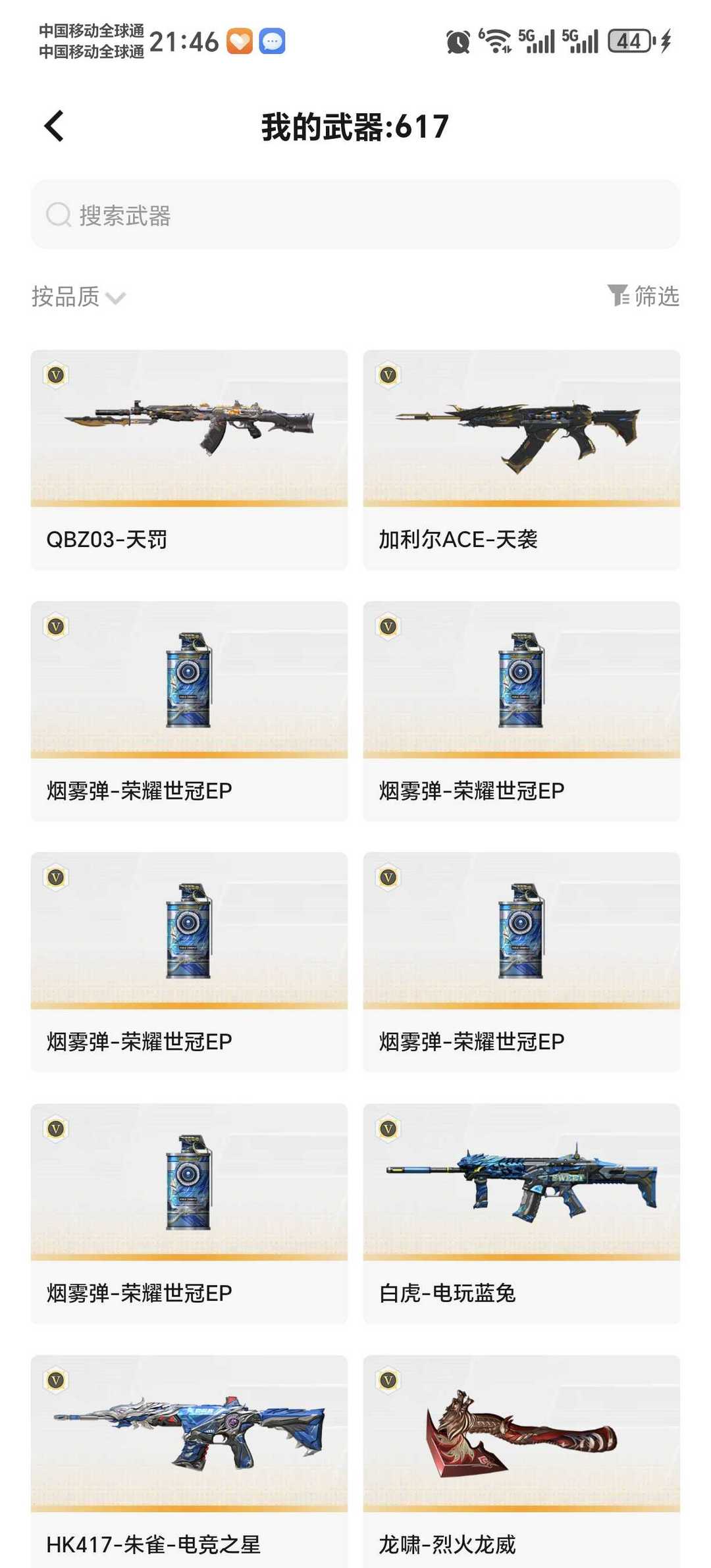Open the 筛选 filter options
This screenshot has height=1568, width=711.
pos(643,296)
